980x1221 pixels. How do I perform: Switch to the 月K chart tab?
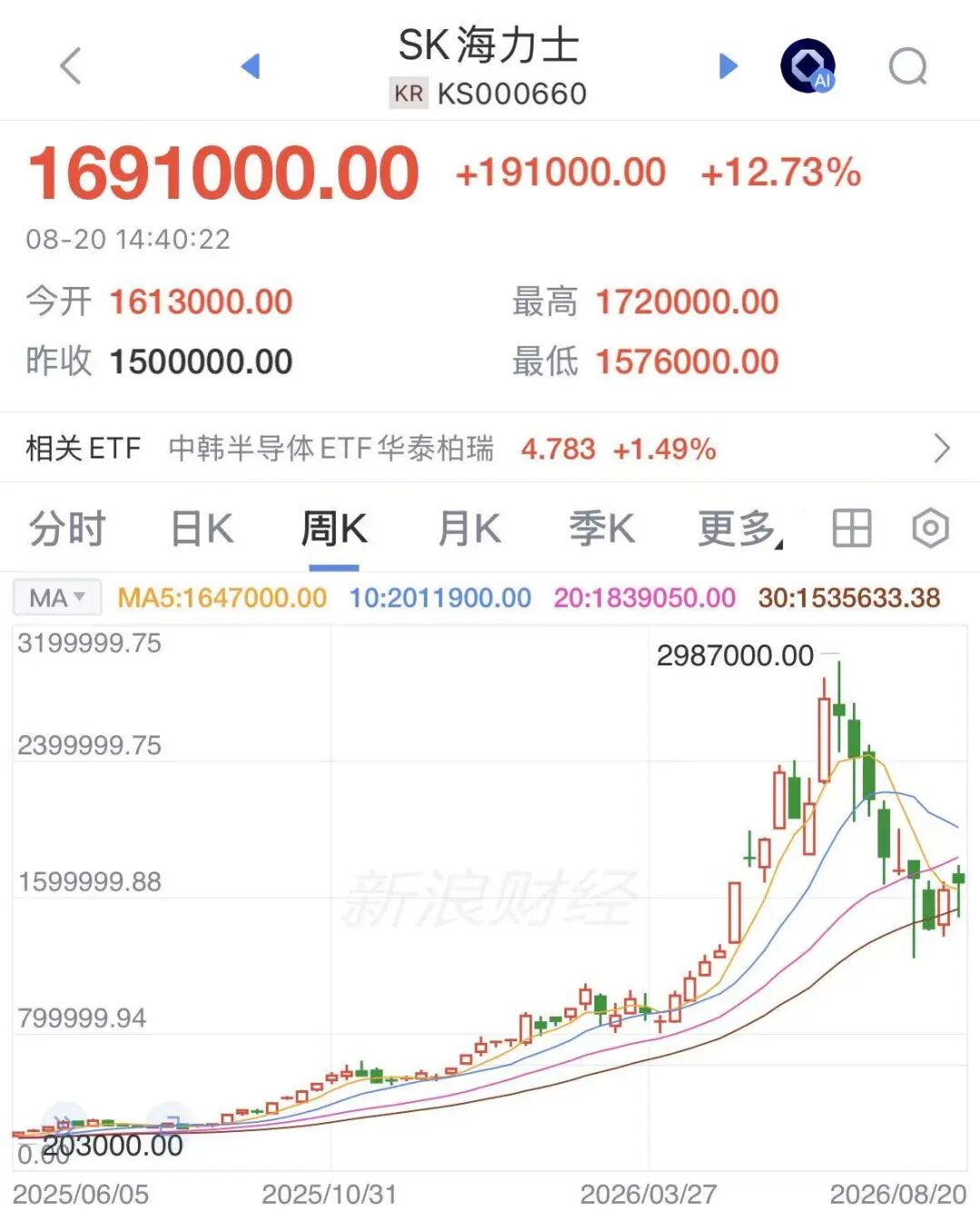pos(469,528)
